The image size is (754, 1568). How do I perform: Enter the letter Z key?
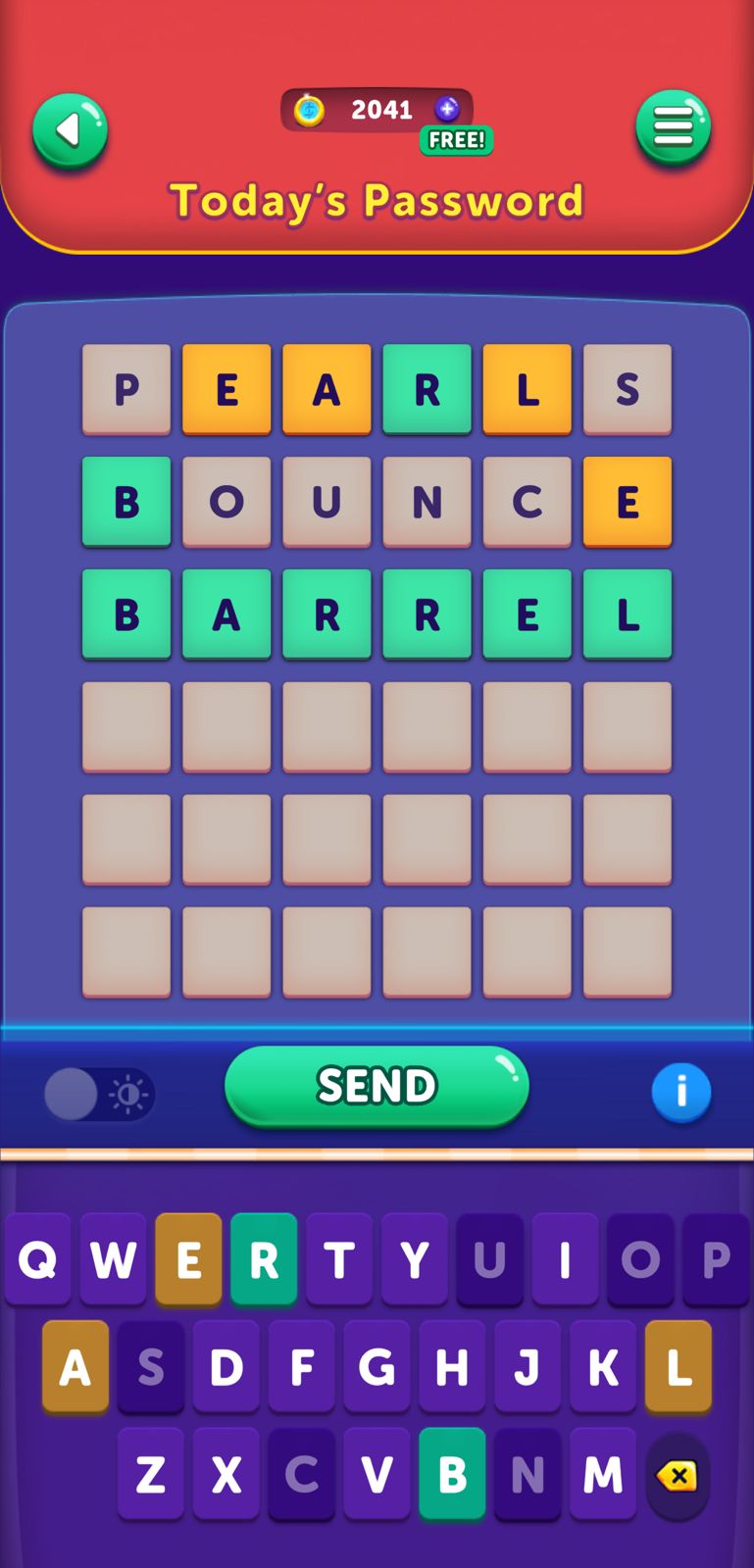click(x=150, y=1473)
